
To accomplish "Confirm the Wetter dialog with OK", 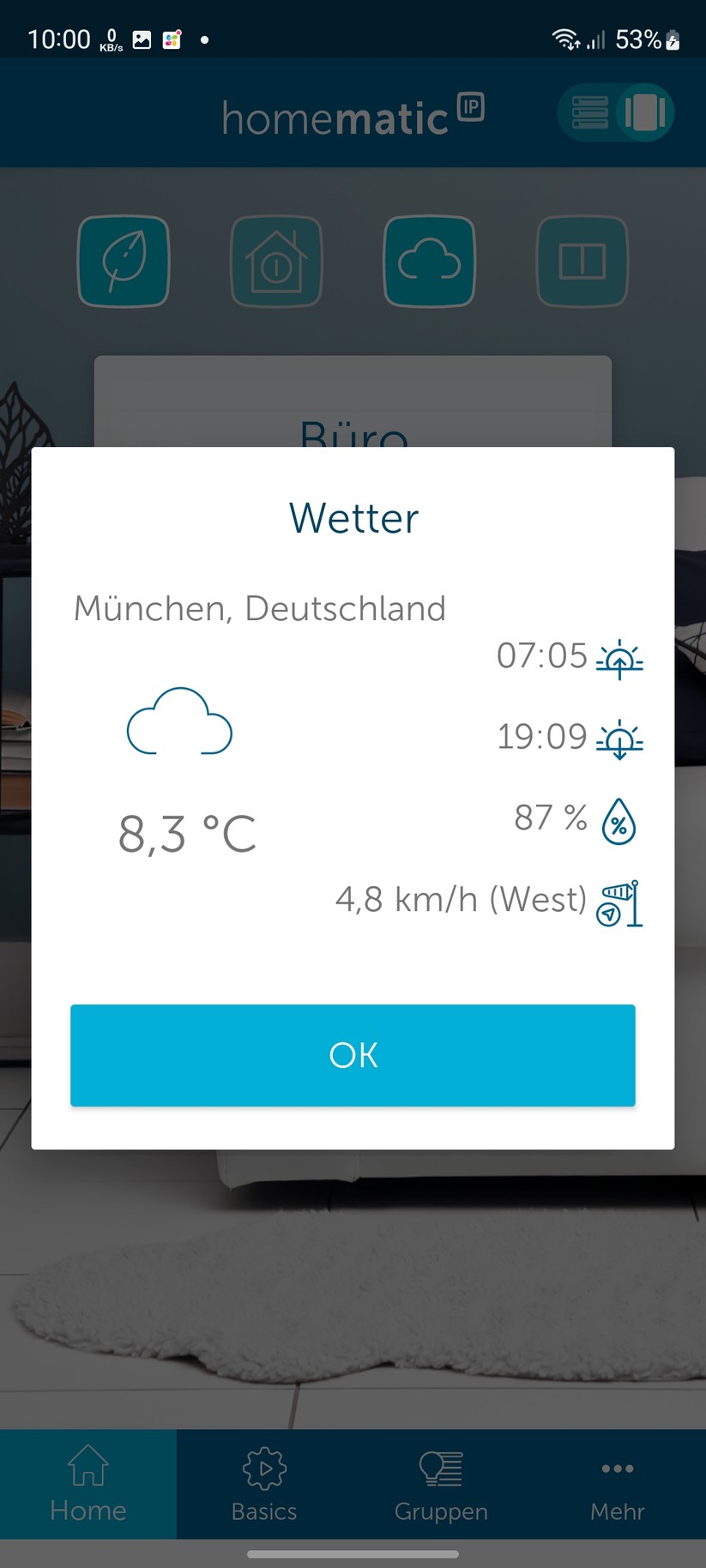I will (353, 1056).
